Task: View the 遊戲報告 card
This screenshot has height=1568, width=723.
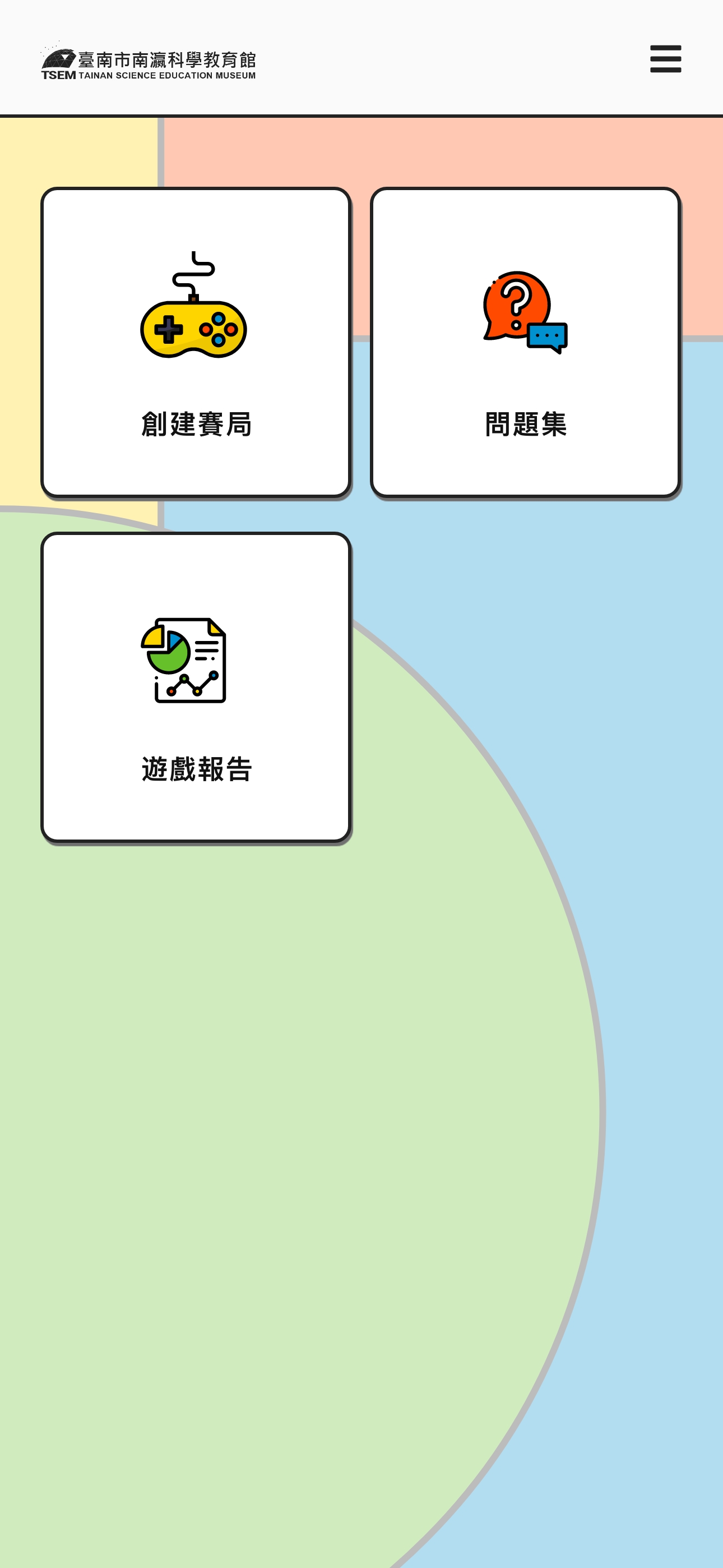Action: pyautogui.click(x=196, y=687)
